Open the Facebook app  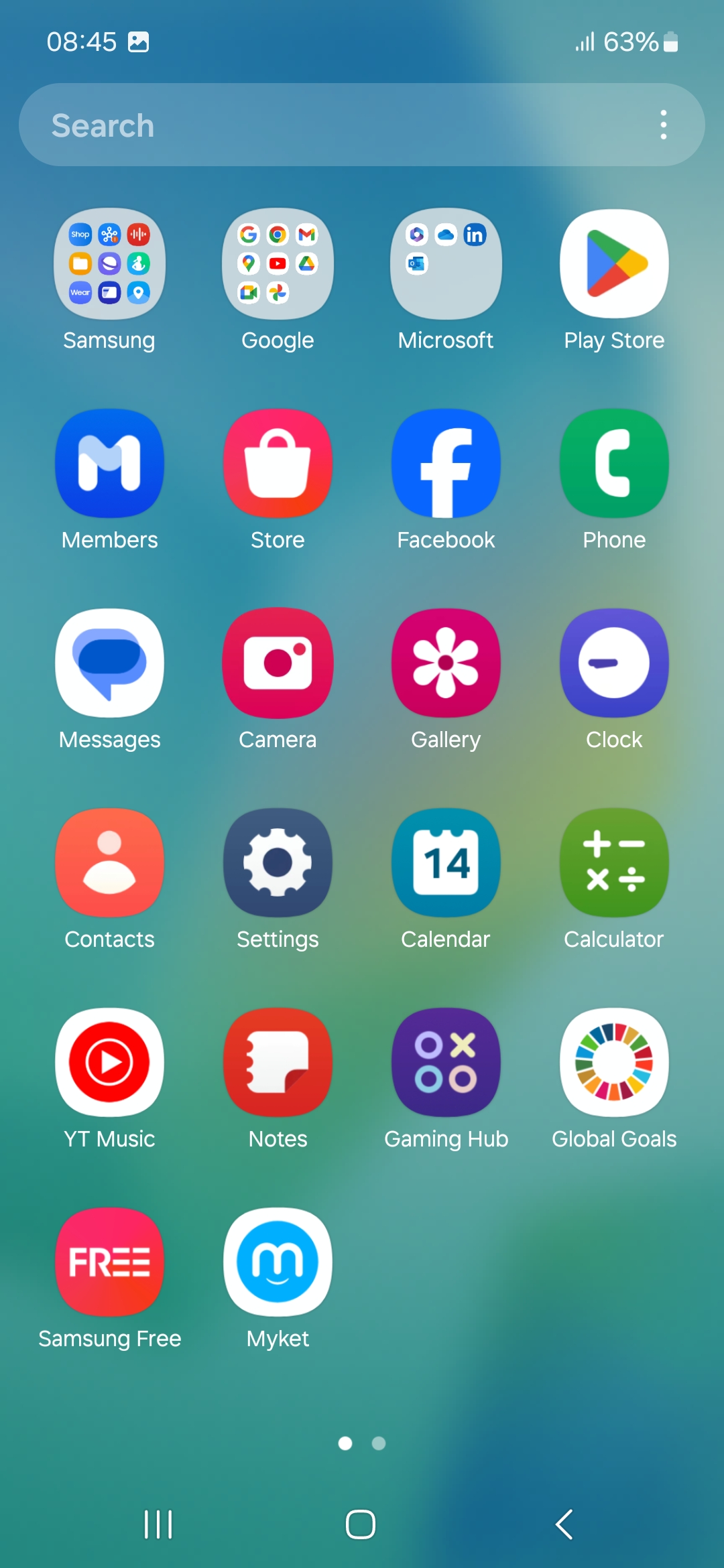(x=446, y=463)
